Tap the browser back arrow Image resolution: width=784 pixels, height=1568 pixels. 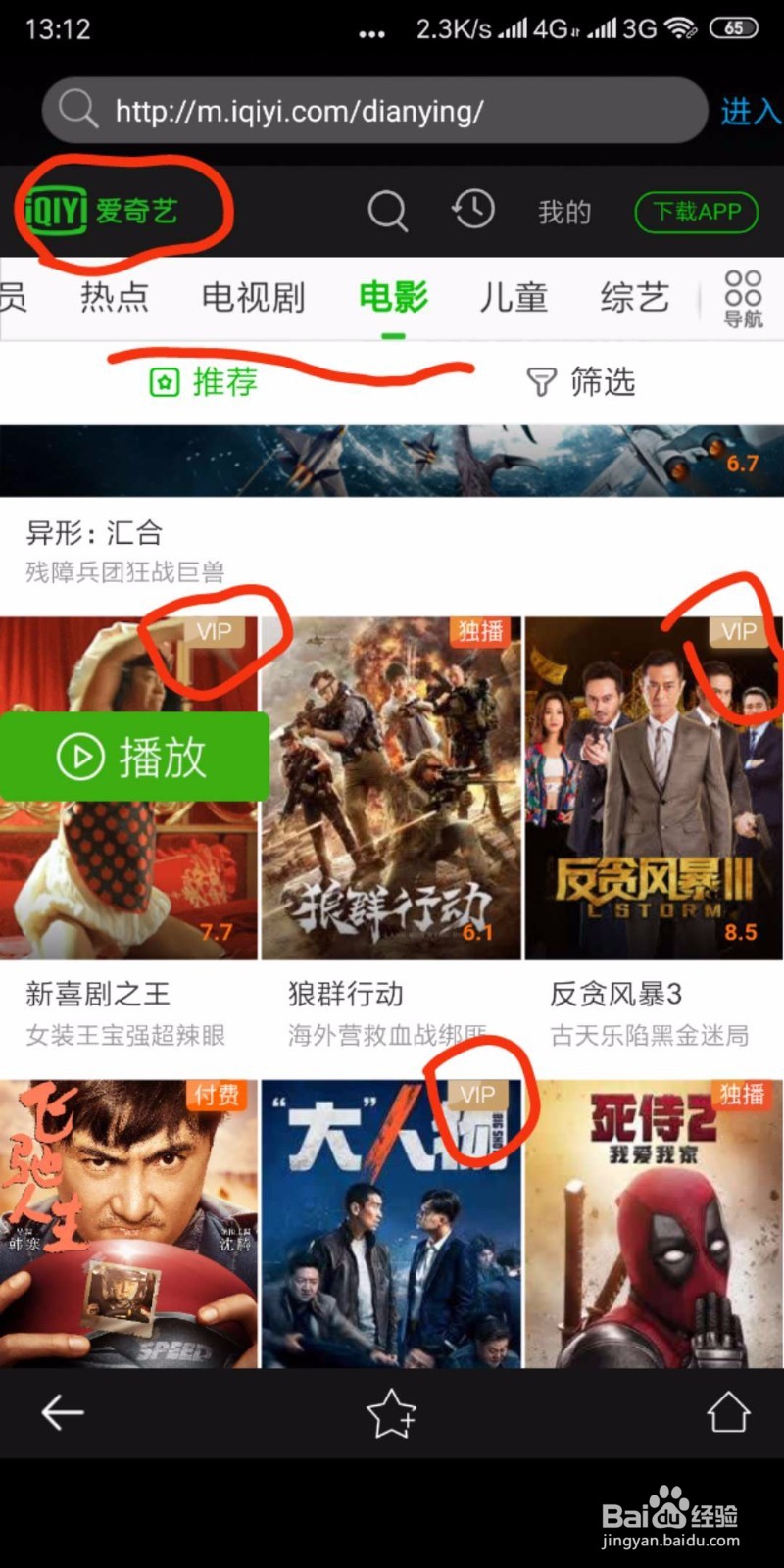61,1411
